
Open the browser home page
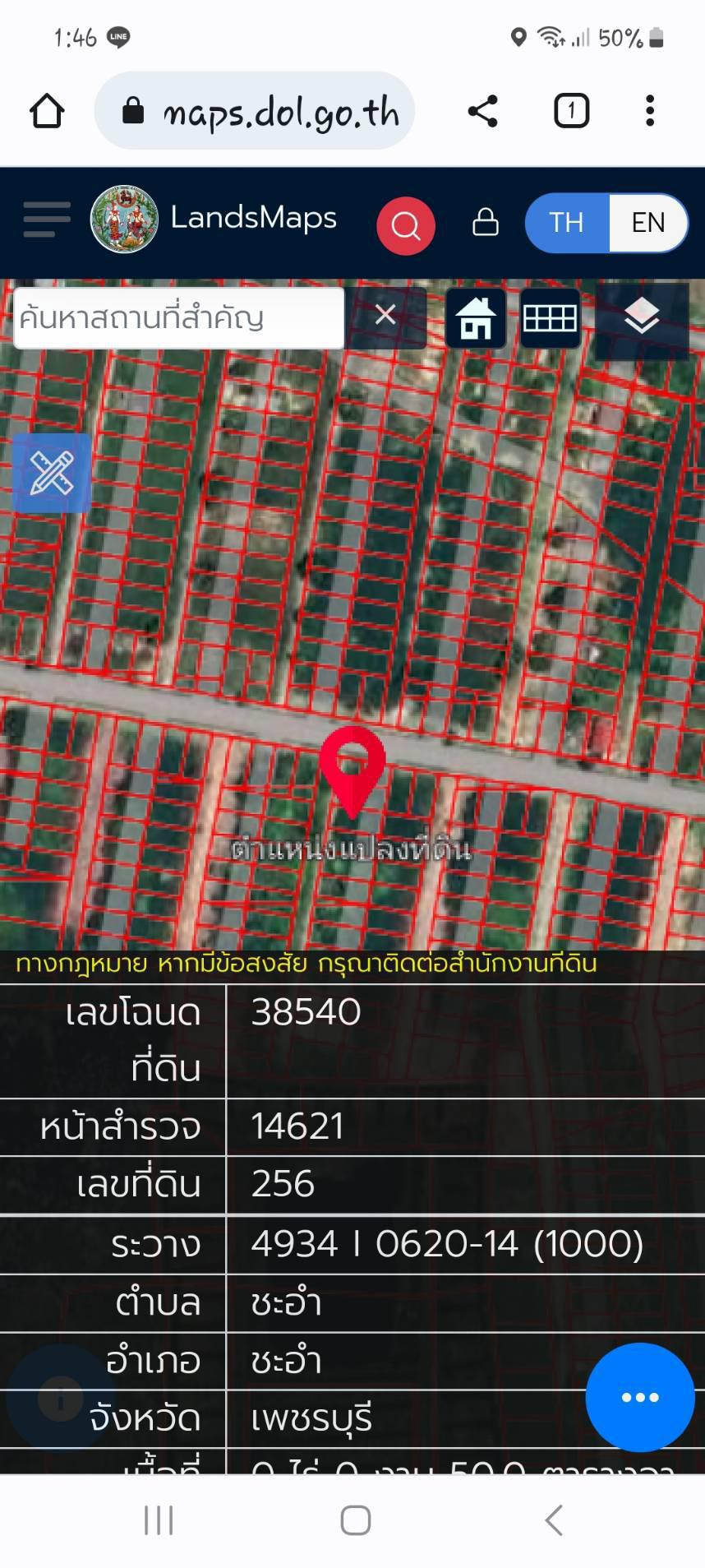[47, 111]
